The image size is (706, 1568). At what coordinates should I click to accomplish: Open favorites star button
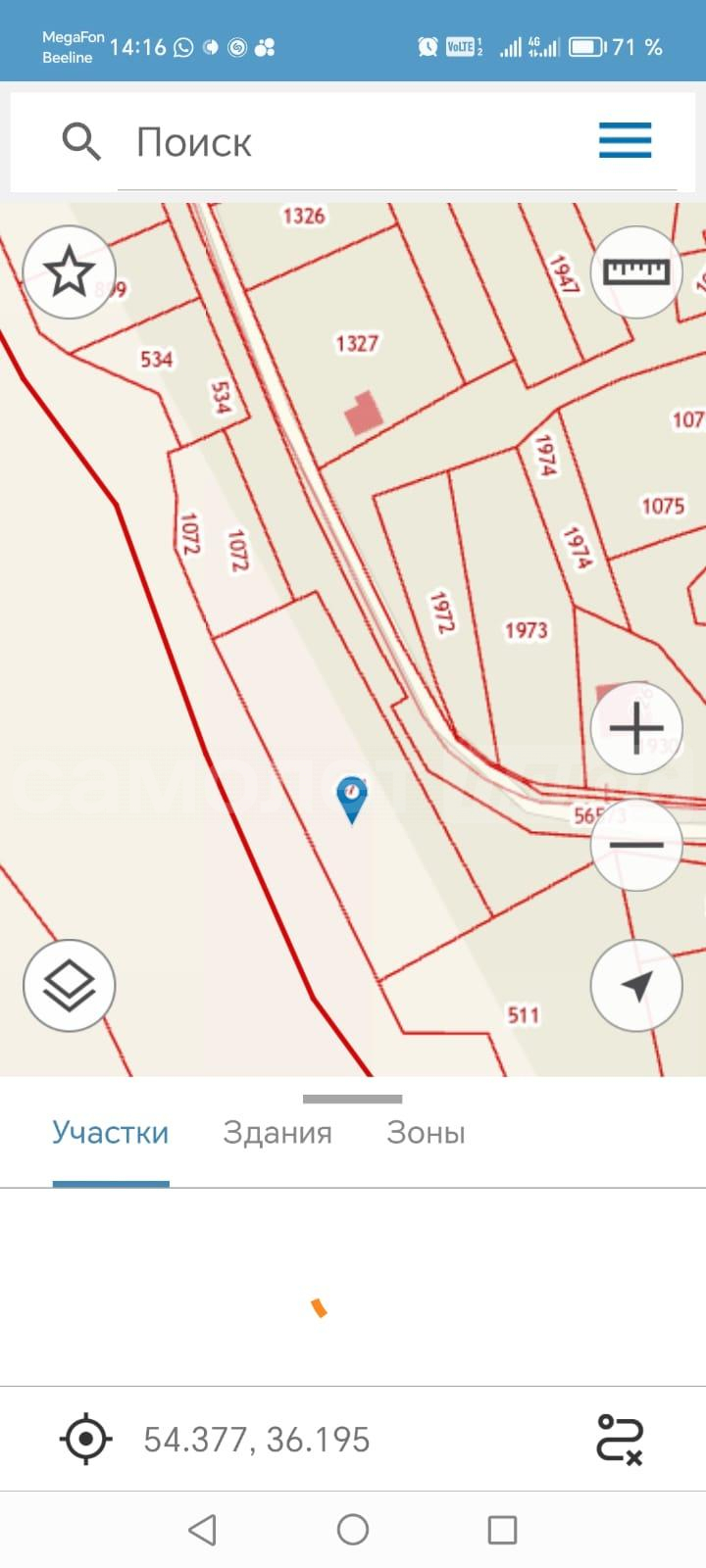pyautogui.click(x=69, y=271)
